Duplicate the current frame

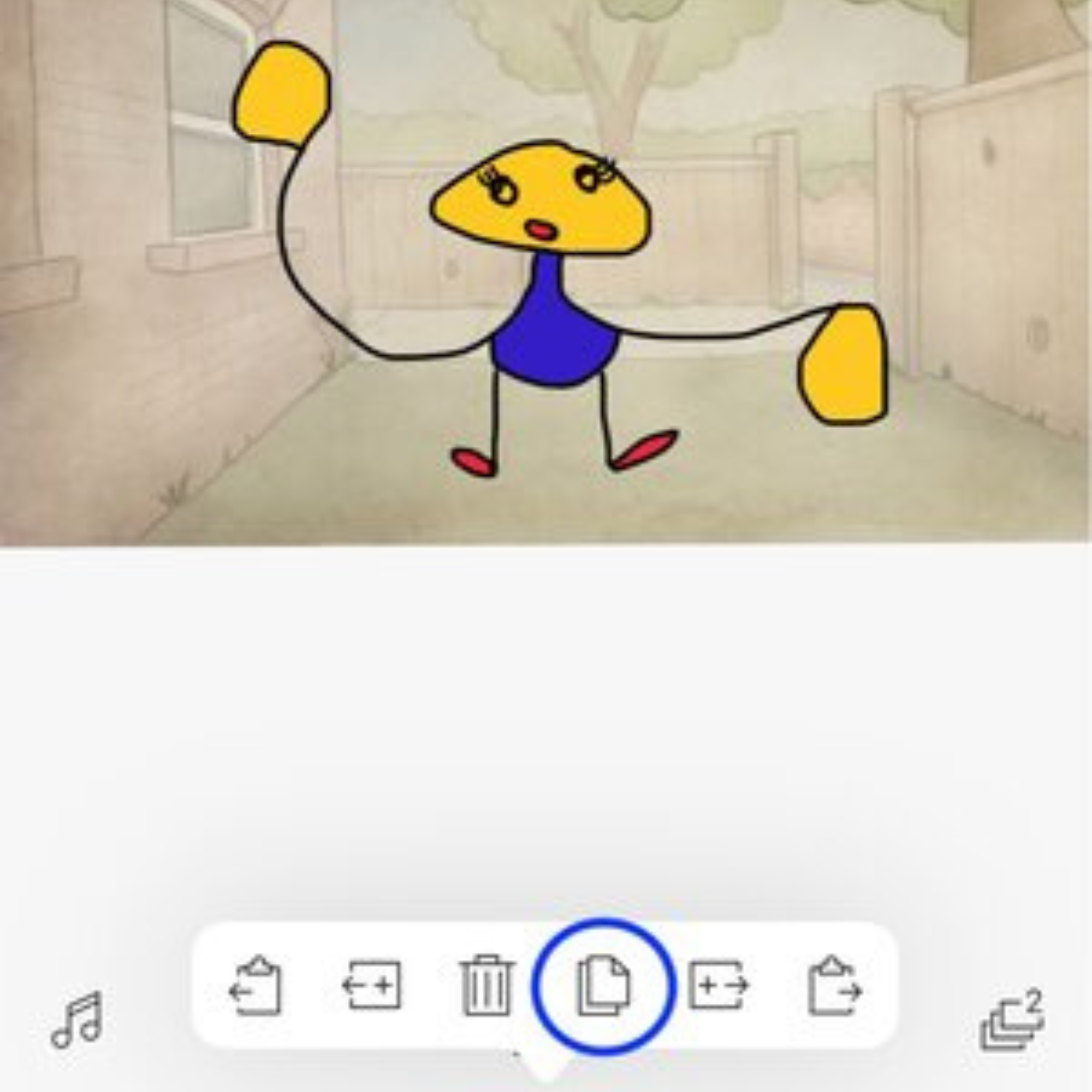(603, 985)
